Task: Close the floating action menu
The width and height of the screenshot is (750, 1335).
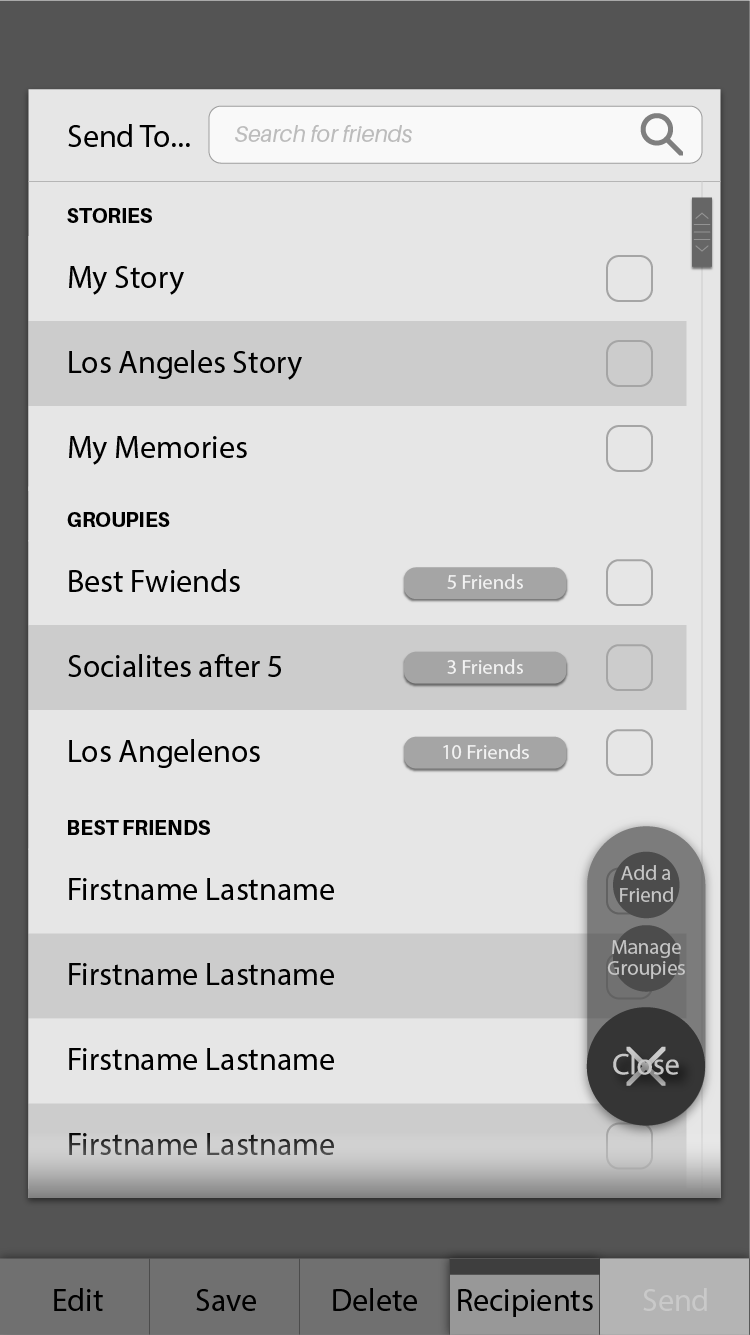Action: tap(646, 1066)
